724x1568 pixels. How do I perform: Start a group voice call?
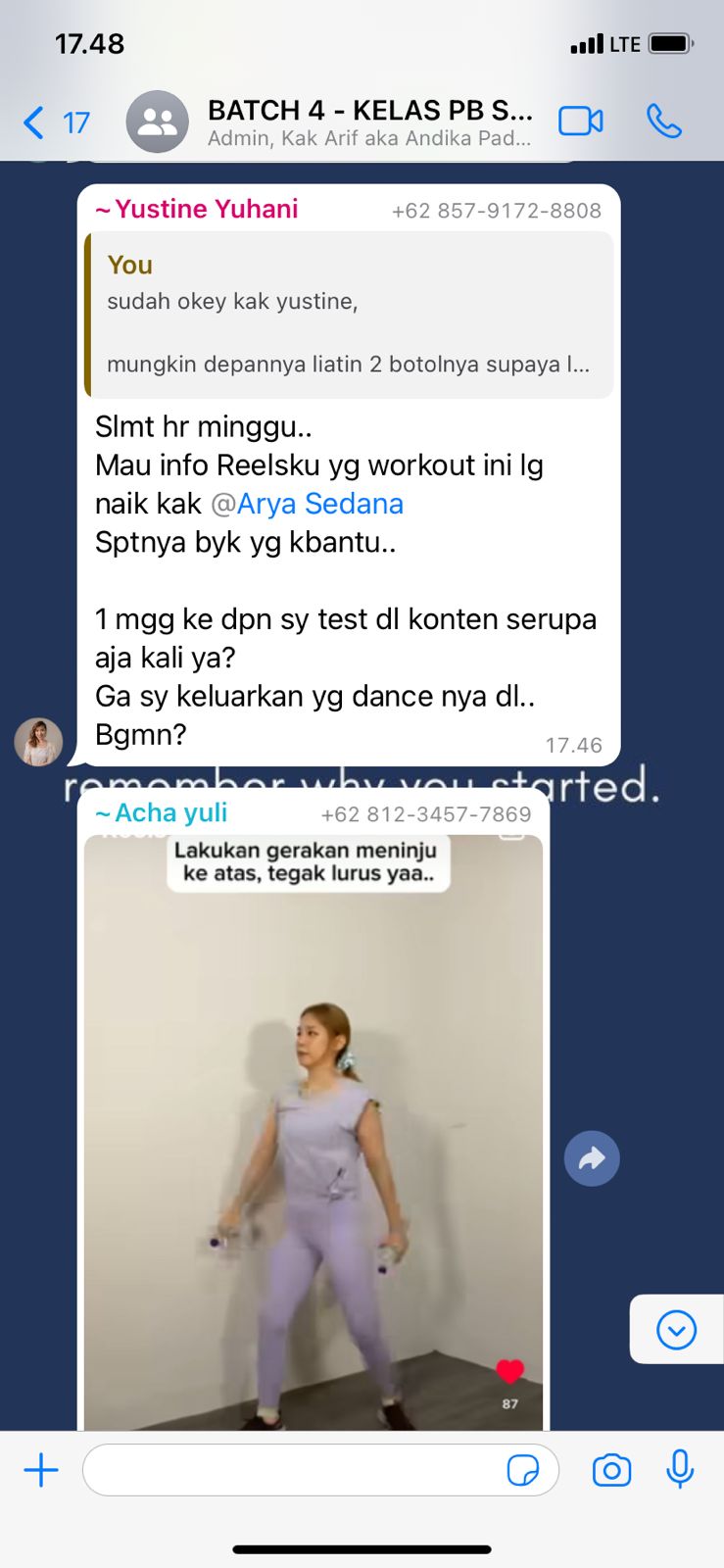pyautogui.click(x=663, y=121)
